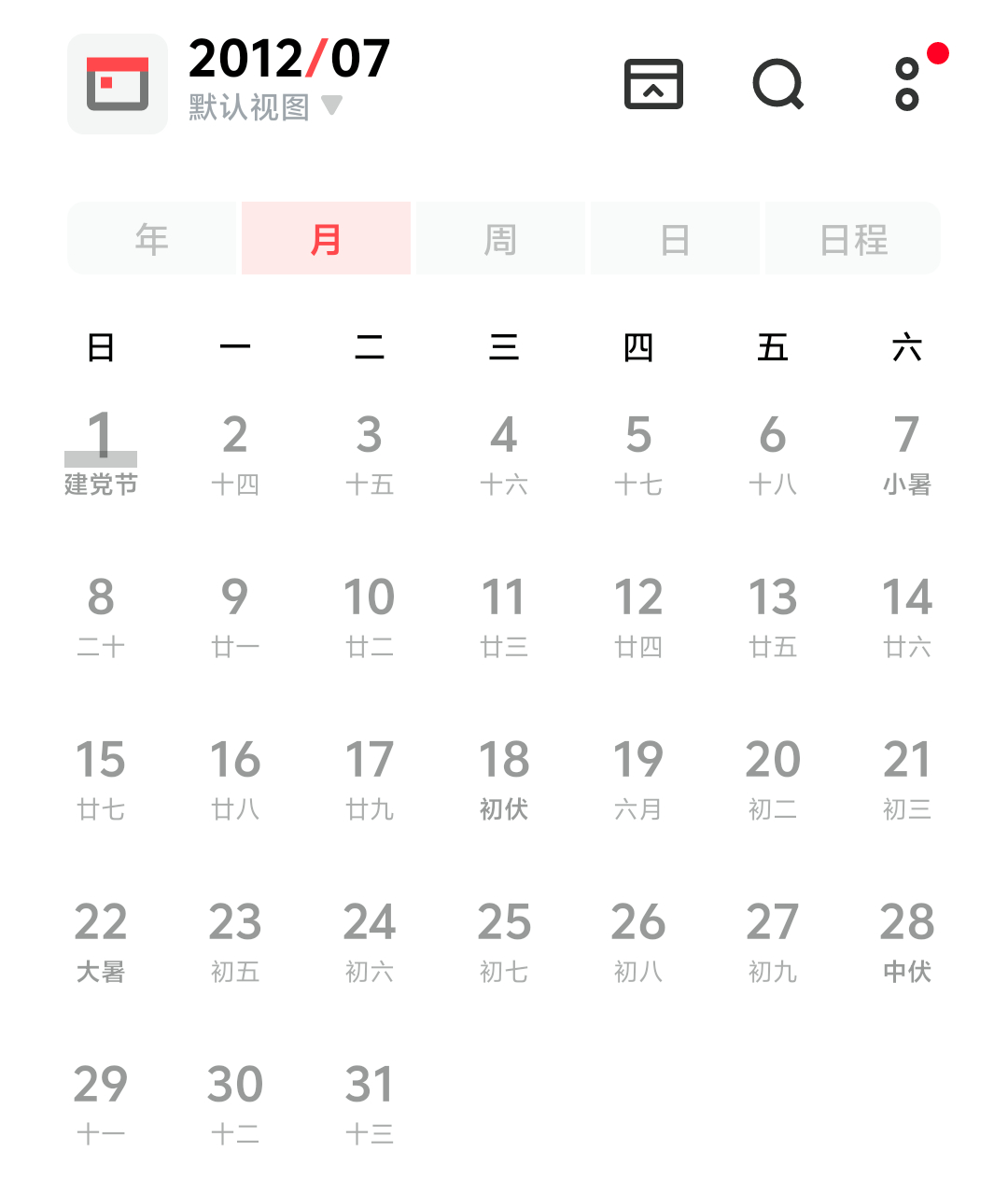Viewport: 1008px width, 1193px height.
Task: Choose date 28 中伏
Action: (x=906, y=941)
